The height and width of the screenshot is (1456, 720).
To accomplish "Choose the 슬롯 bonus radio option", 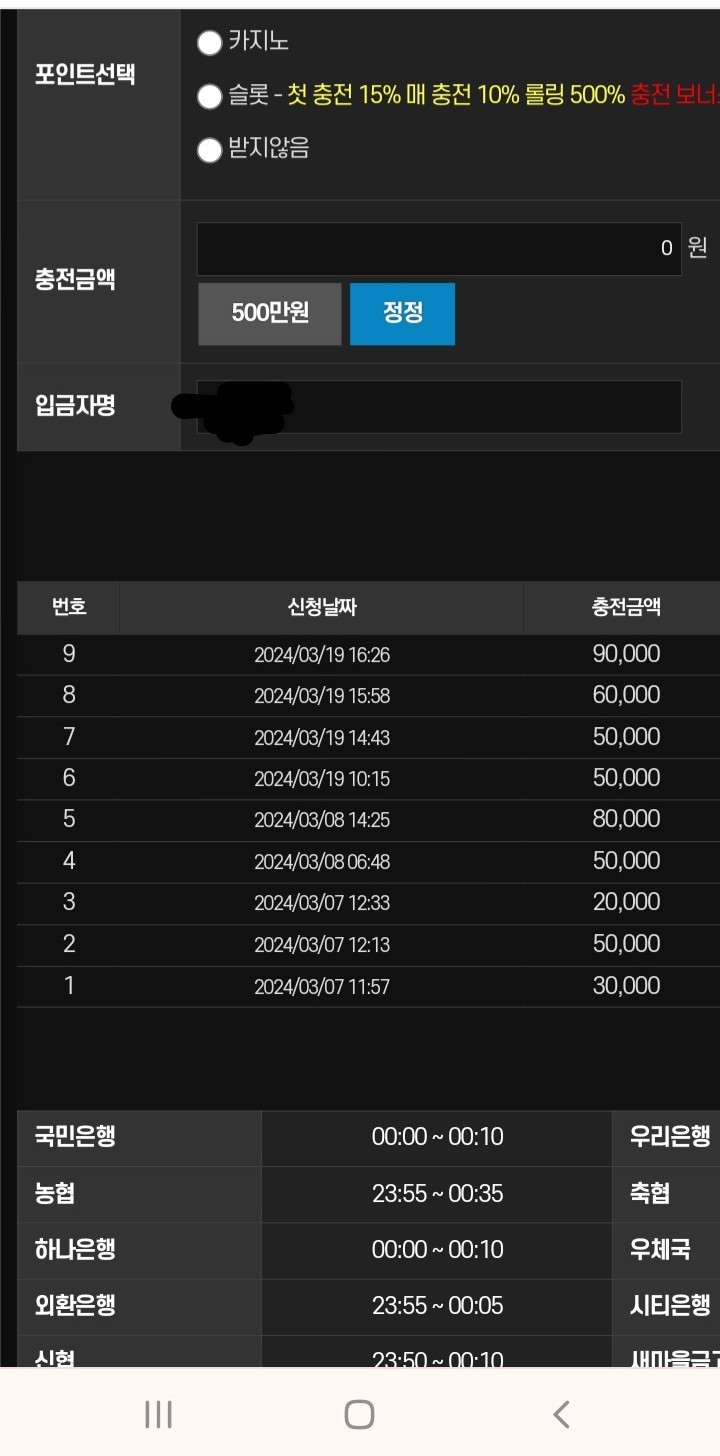I will (209, 96).
